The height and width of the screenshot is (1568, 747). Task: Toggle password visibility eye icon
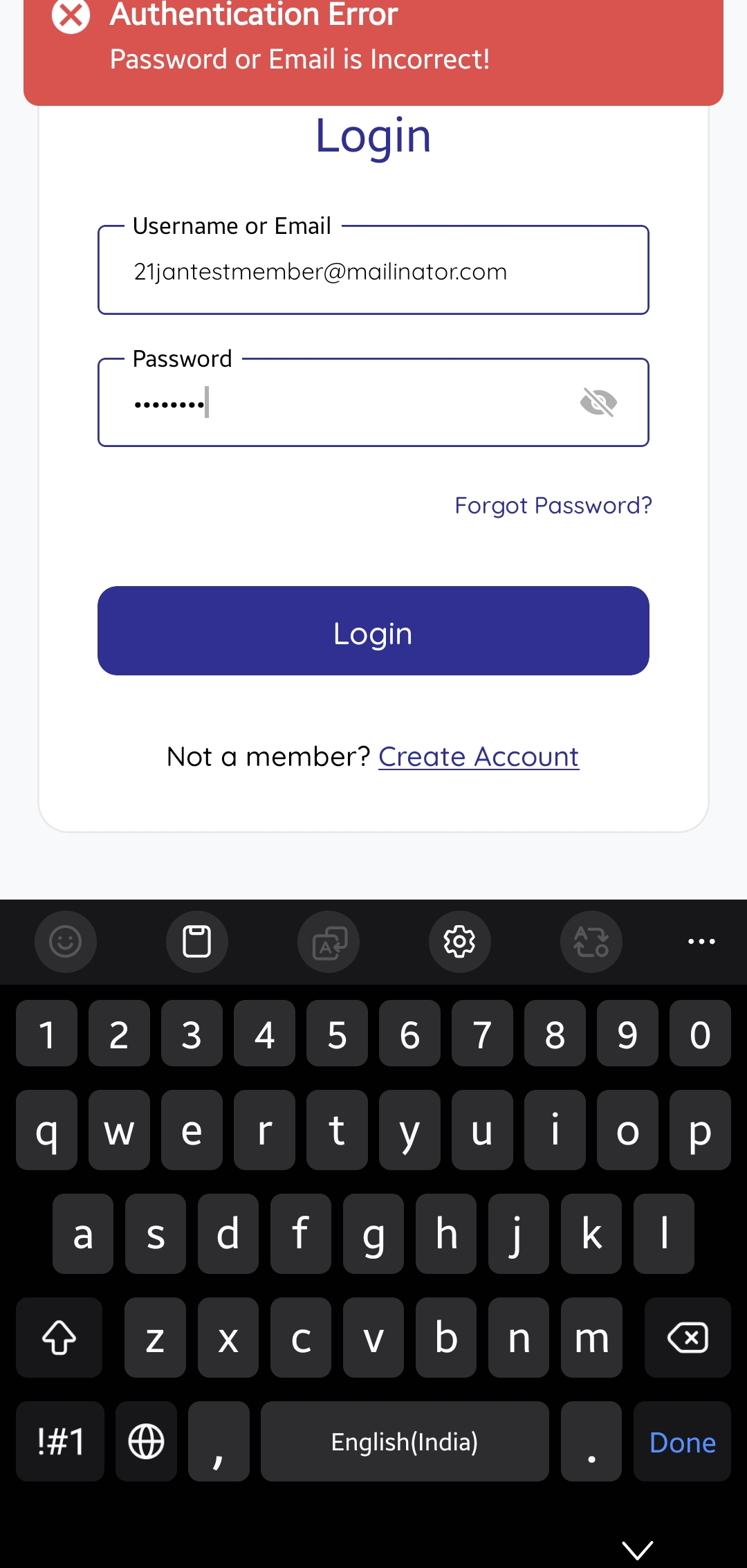pos(598,402)
